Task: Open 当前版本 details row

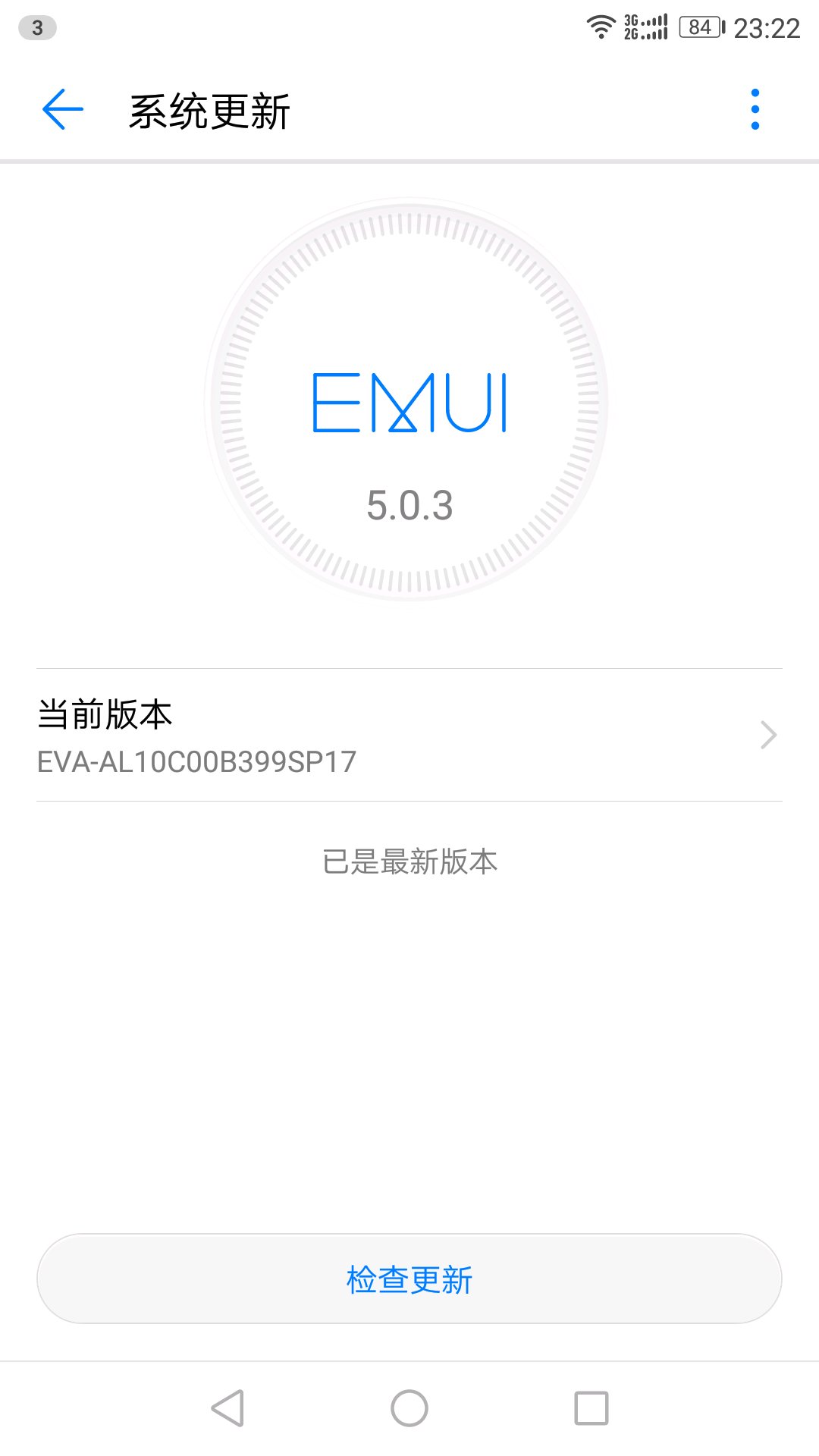Action: pos(409,735)
